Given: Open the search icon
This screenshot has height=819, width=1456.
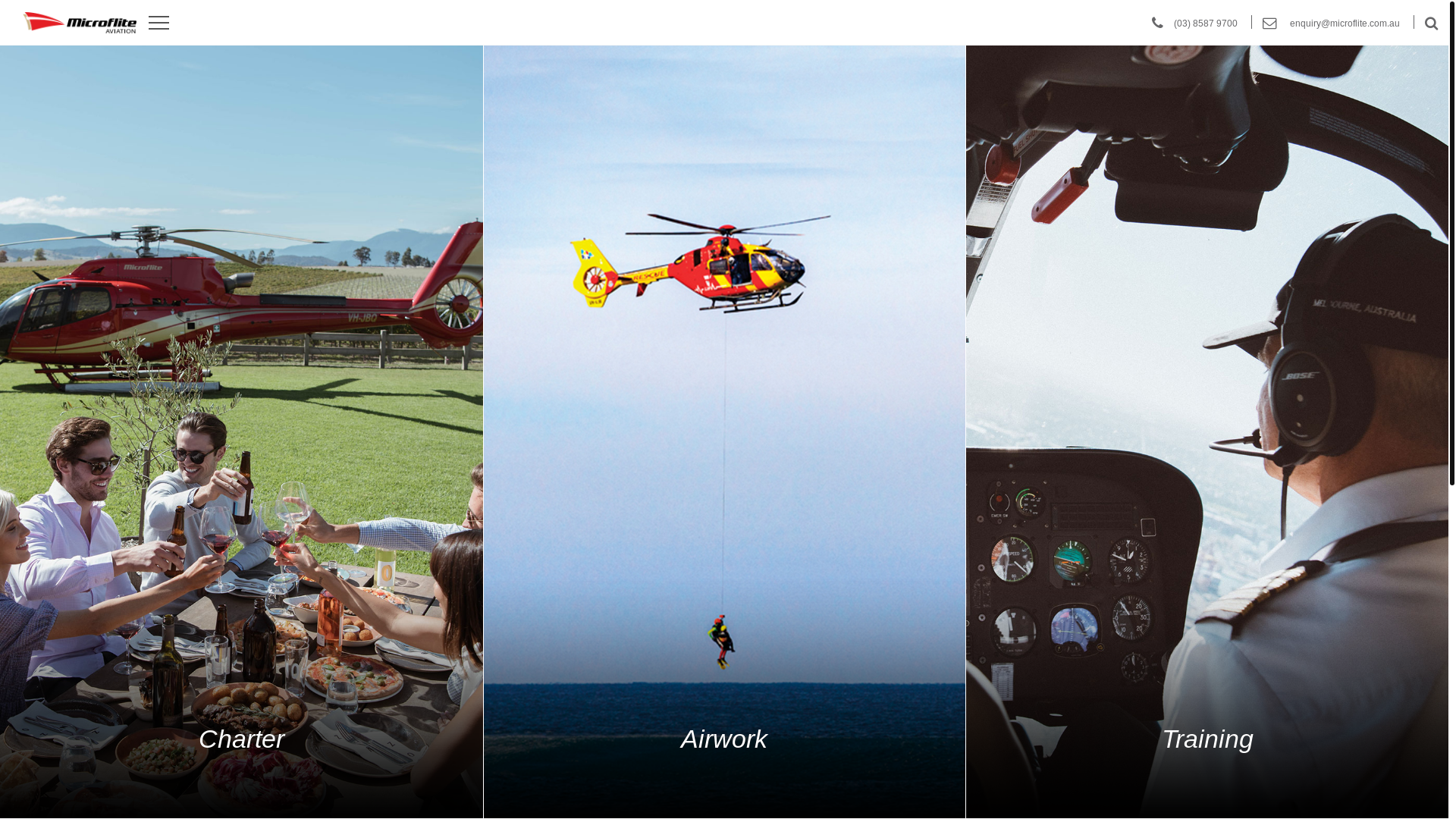Looking at the screenshot, I should 1431,24.
